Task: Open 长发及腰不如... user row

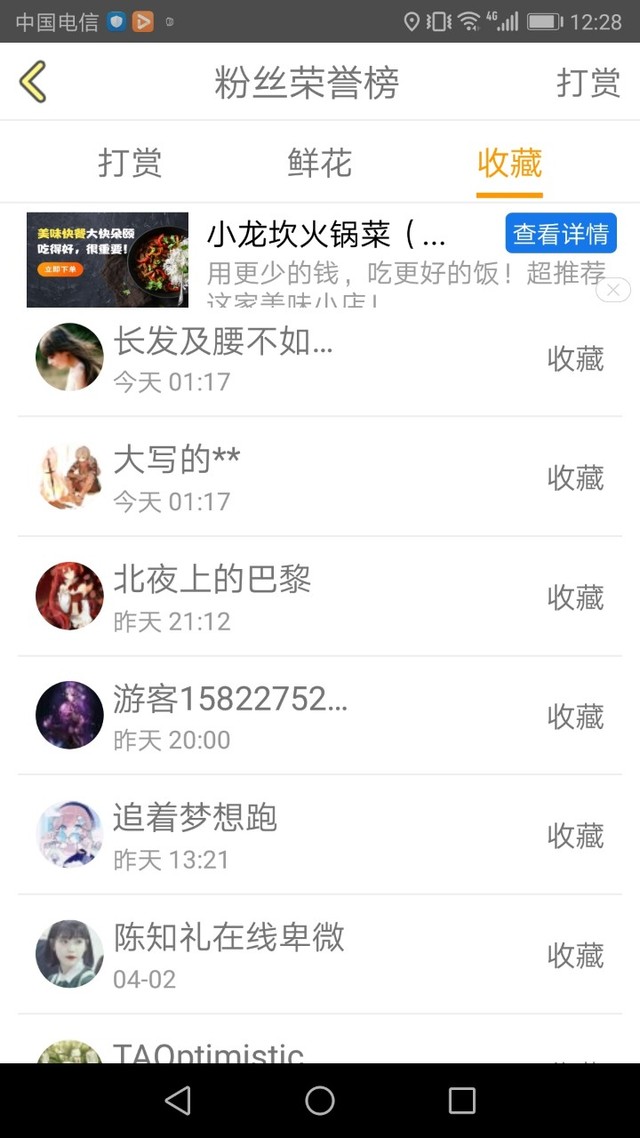Action: (x=320, y=358)
